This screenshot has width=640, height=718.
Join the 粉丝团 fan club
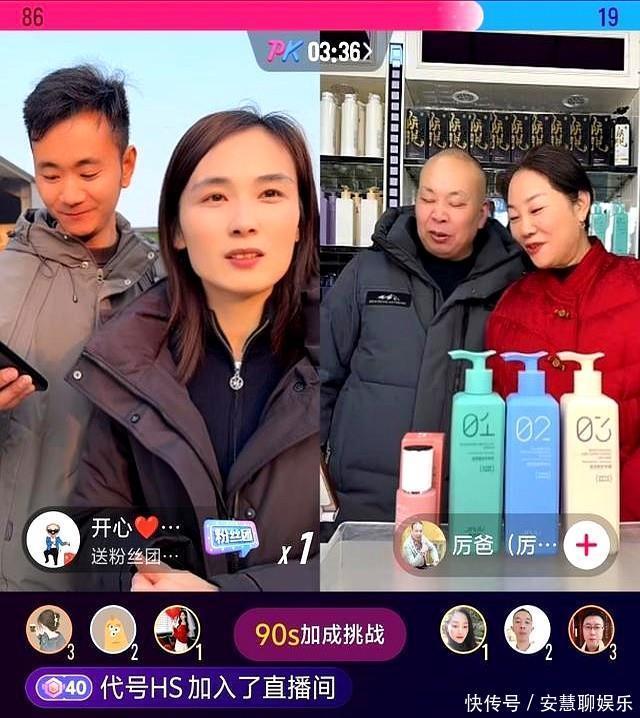[231, 538]
